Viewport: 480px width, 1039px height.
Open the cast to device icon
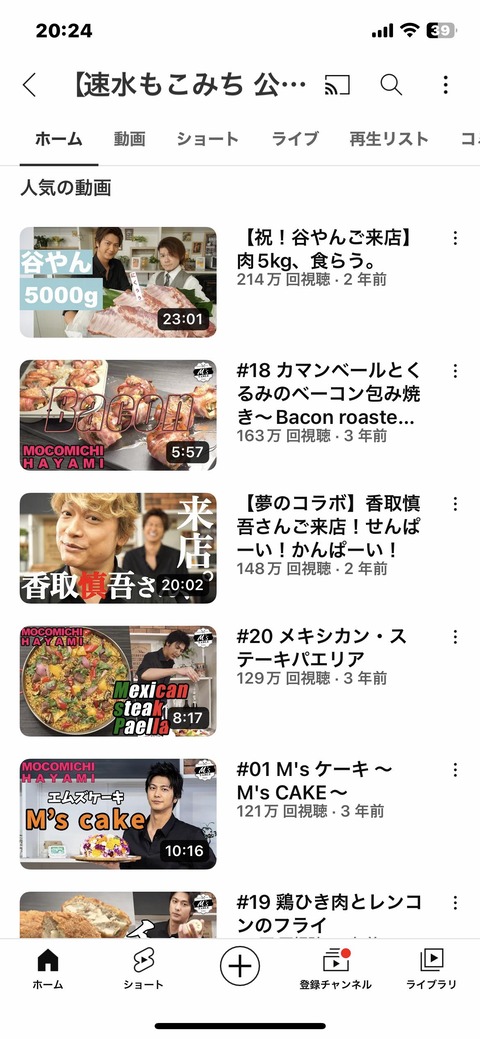tap(337, 85)
